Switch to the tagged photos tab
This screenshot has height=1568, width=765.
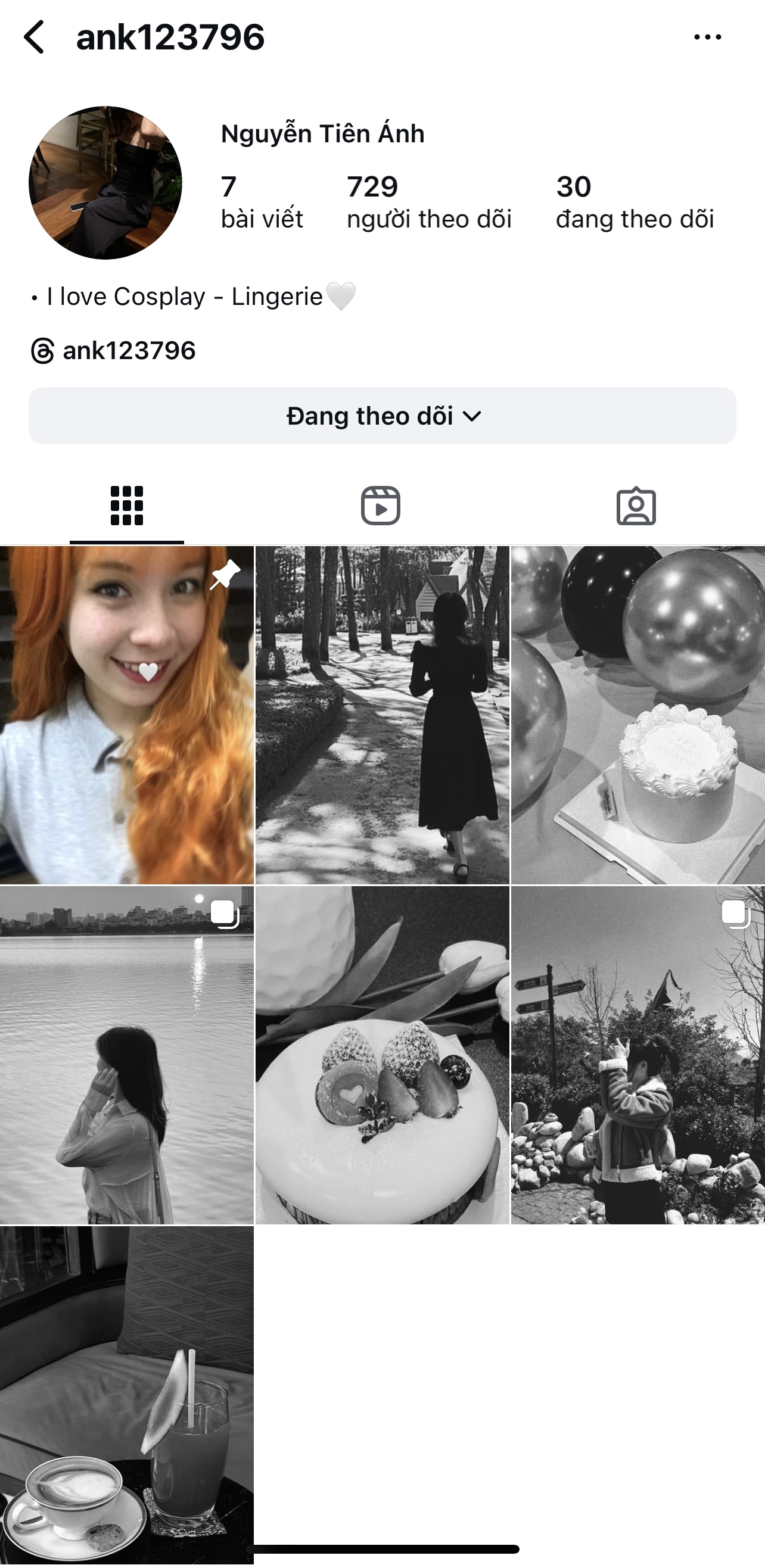click(x=636, y=505)
